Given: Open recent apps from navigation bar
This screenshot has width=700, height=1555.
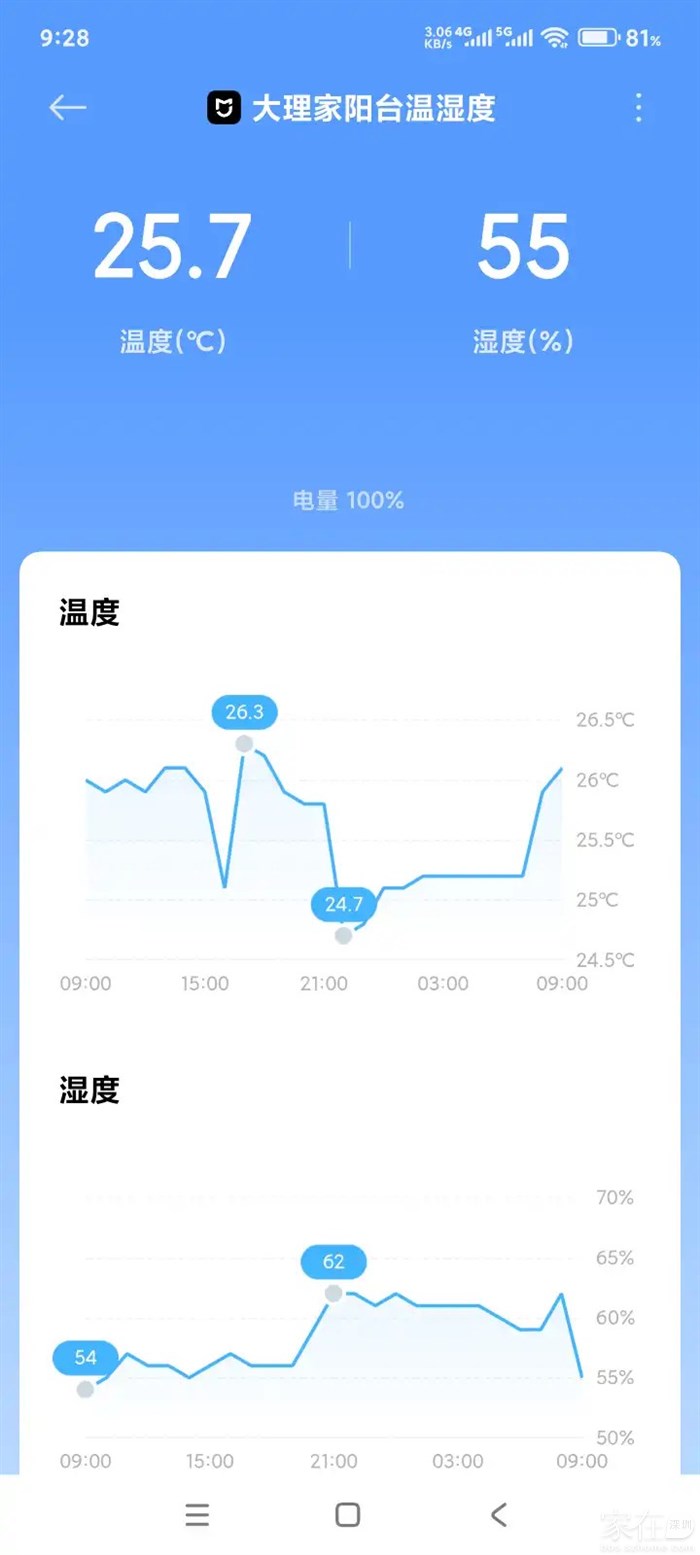Looking at the screenshot, I should (x=197, y=1515).
